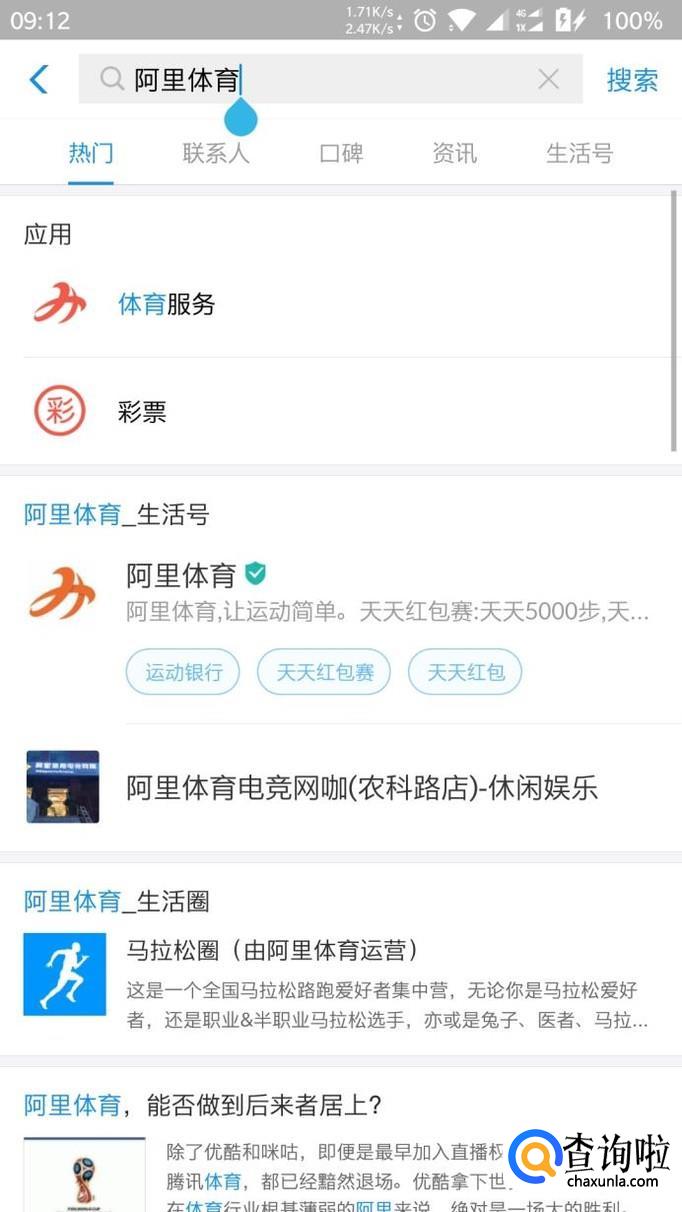Tap the 天天红包赛 chip
682x1212 pixels.
pyautogui.click(x=324, y=672)
